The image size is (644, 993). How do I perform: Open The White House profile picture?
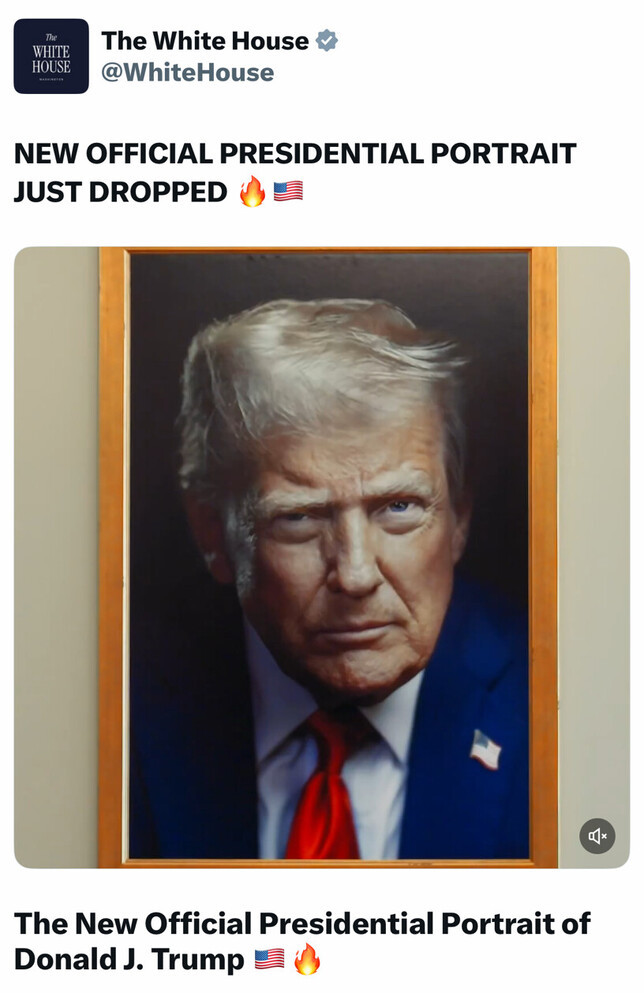point(51,56)
